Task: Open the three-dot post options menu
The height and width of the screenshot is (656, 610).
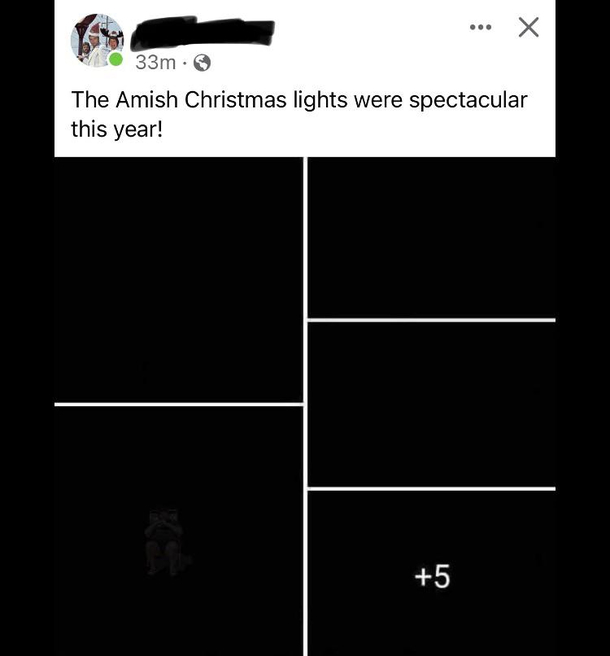Action: point(481,27)
